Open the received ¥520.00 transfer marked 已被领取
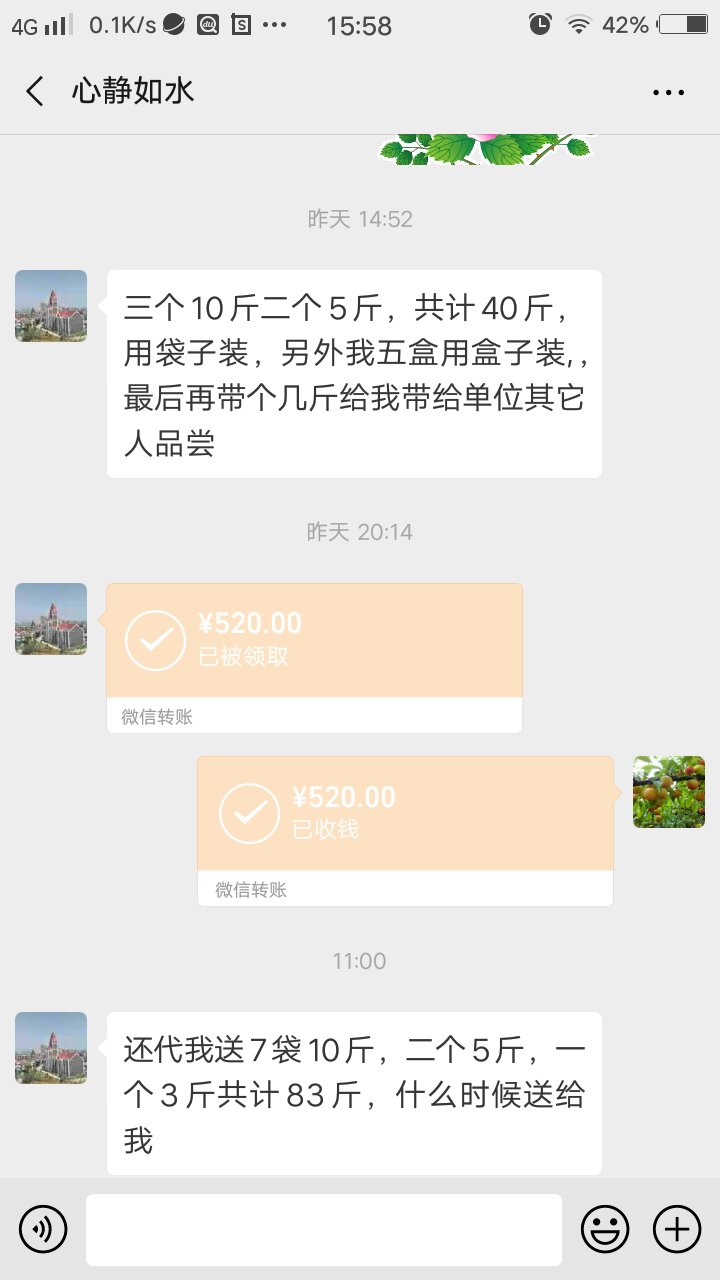Viewport: 720px width, 1280px height. [x=314, y=641]
